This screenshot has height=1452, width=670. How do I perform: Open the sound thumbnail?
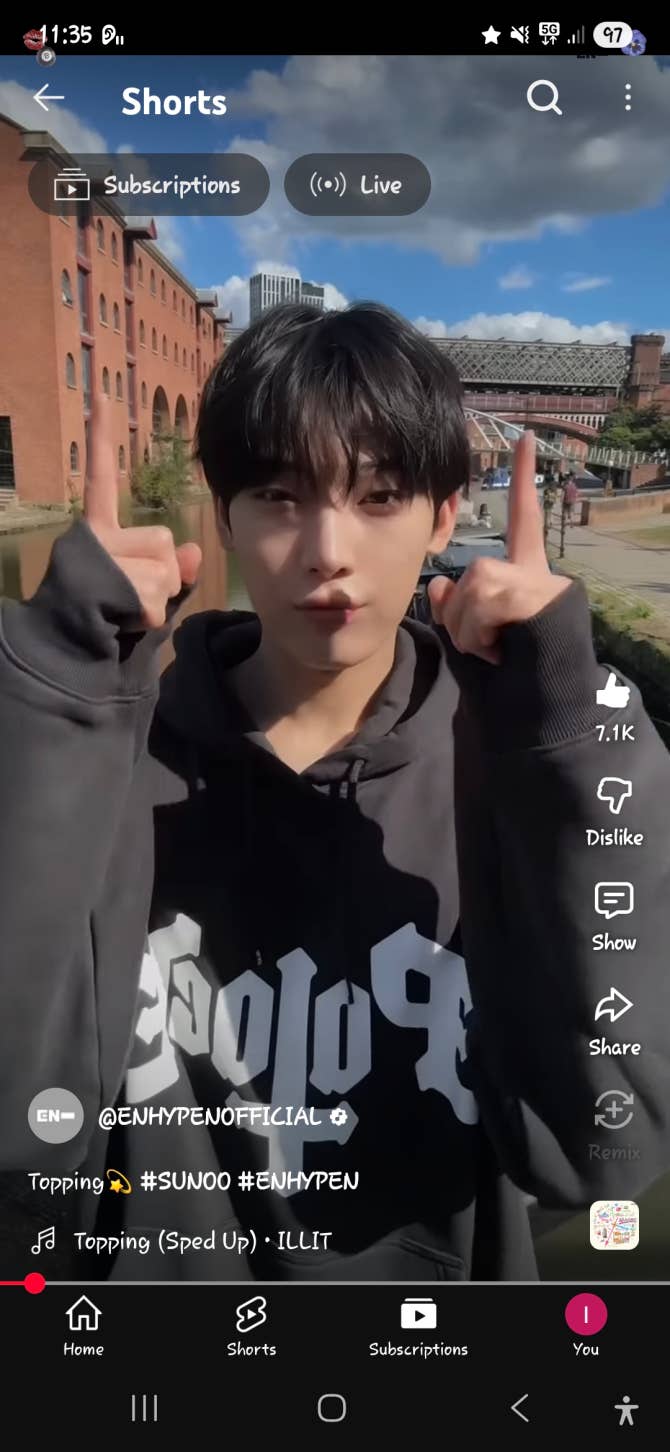point(614,1225)
